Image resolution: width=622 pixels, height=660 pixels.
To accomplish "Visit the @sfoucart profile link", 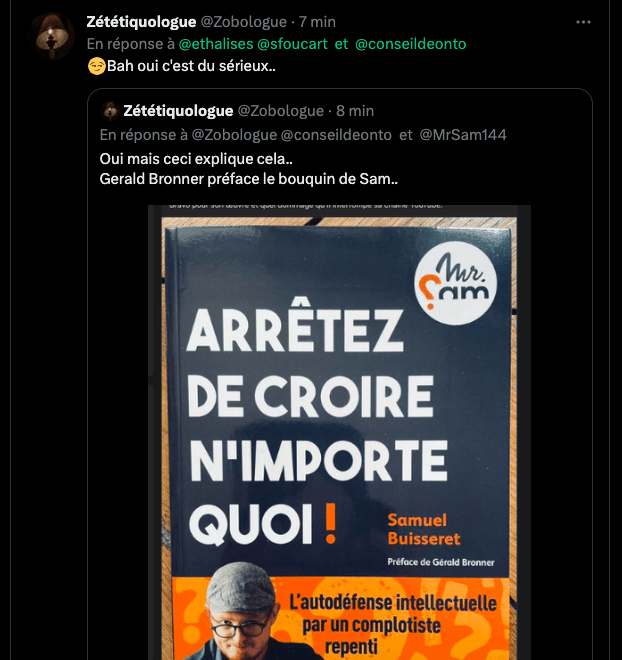I will 292,44.
